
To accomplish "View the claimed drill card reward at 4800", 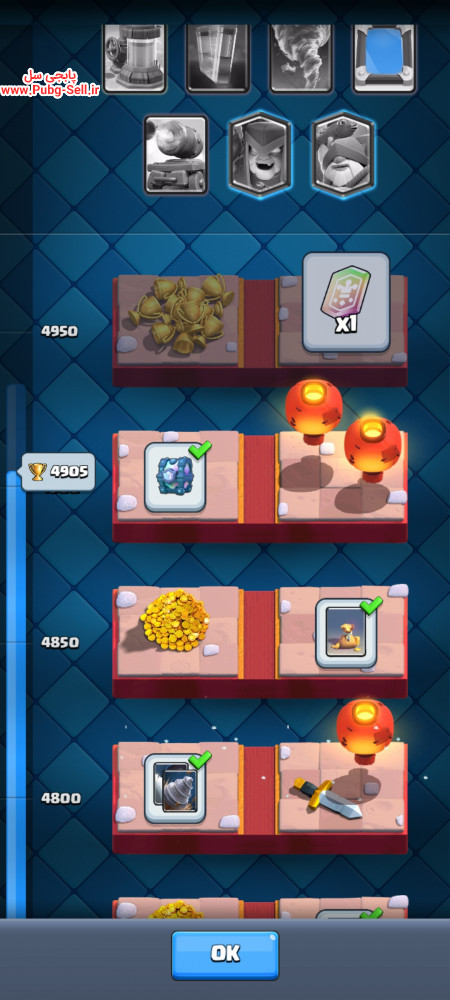I will point(175,788).
